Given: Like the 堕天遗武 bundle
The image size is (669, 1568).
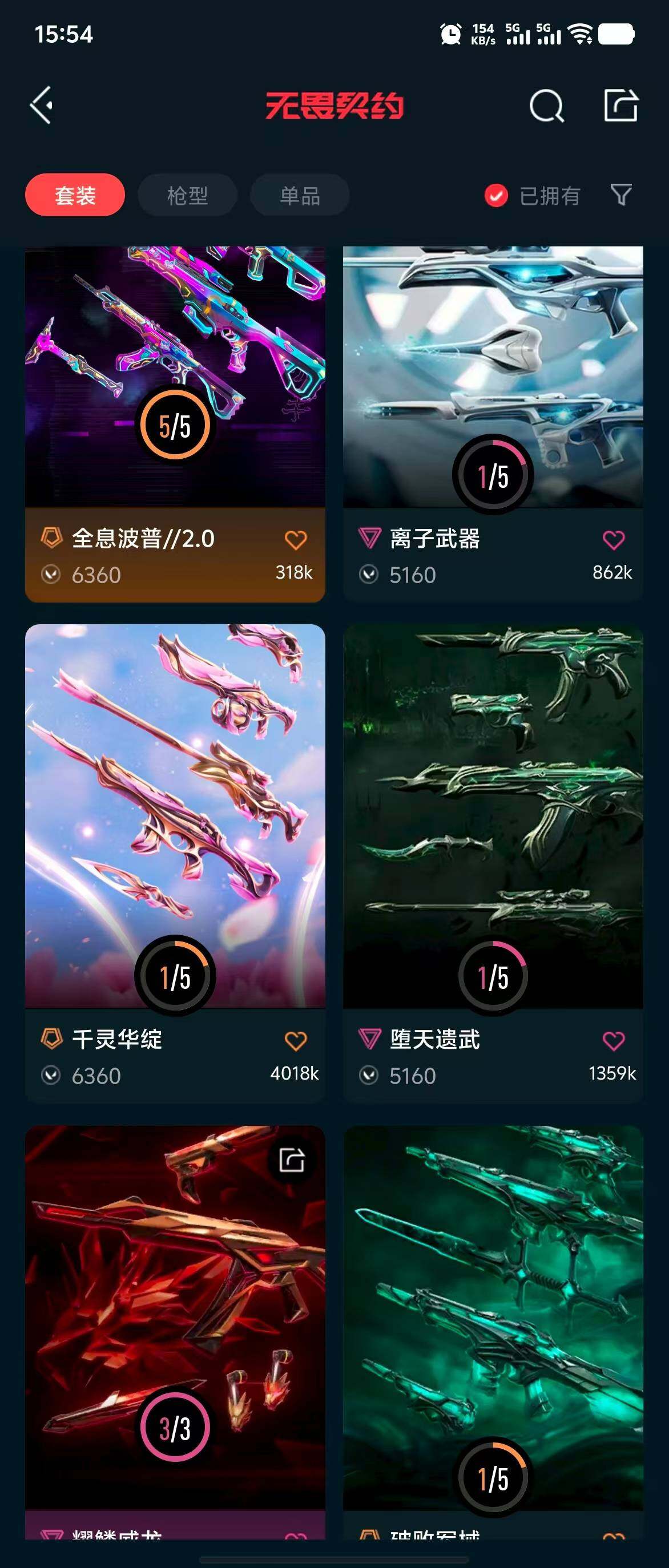Looking at the screenshot, I should 613,1041.
